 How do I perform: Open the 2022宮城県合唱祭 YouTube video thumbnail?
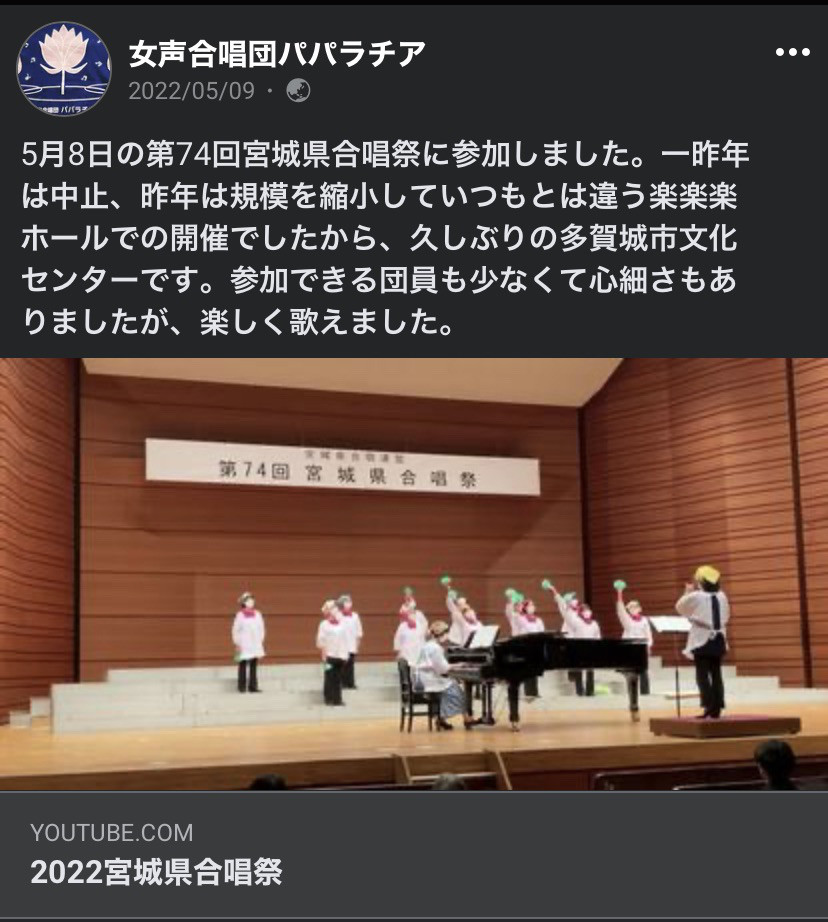[x=414, y=574]
